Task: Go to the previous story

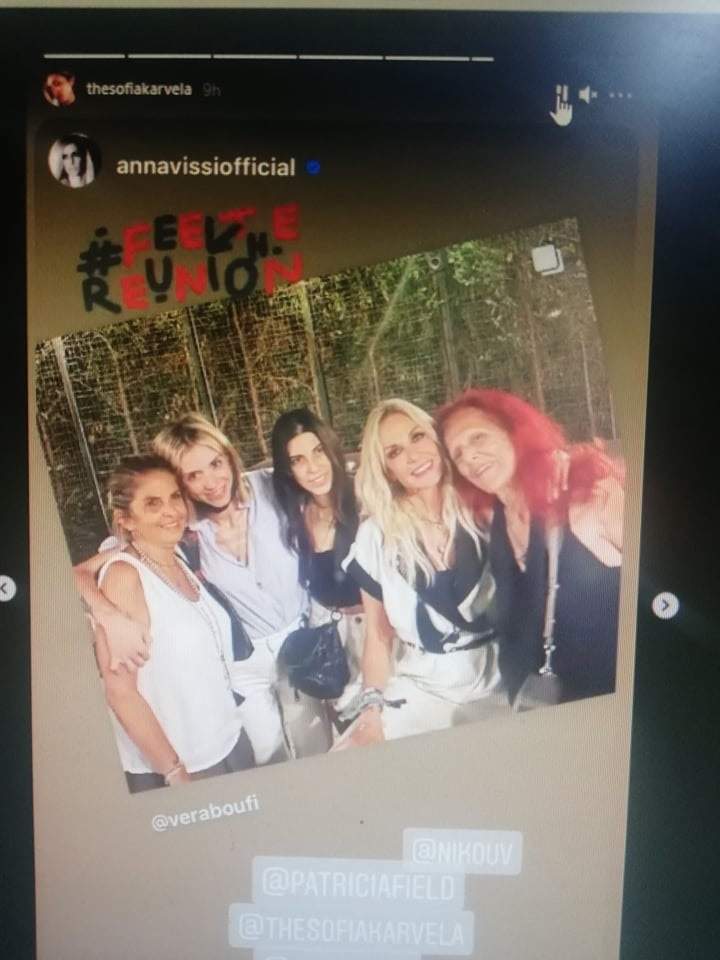Action: click(7, 588)
